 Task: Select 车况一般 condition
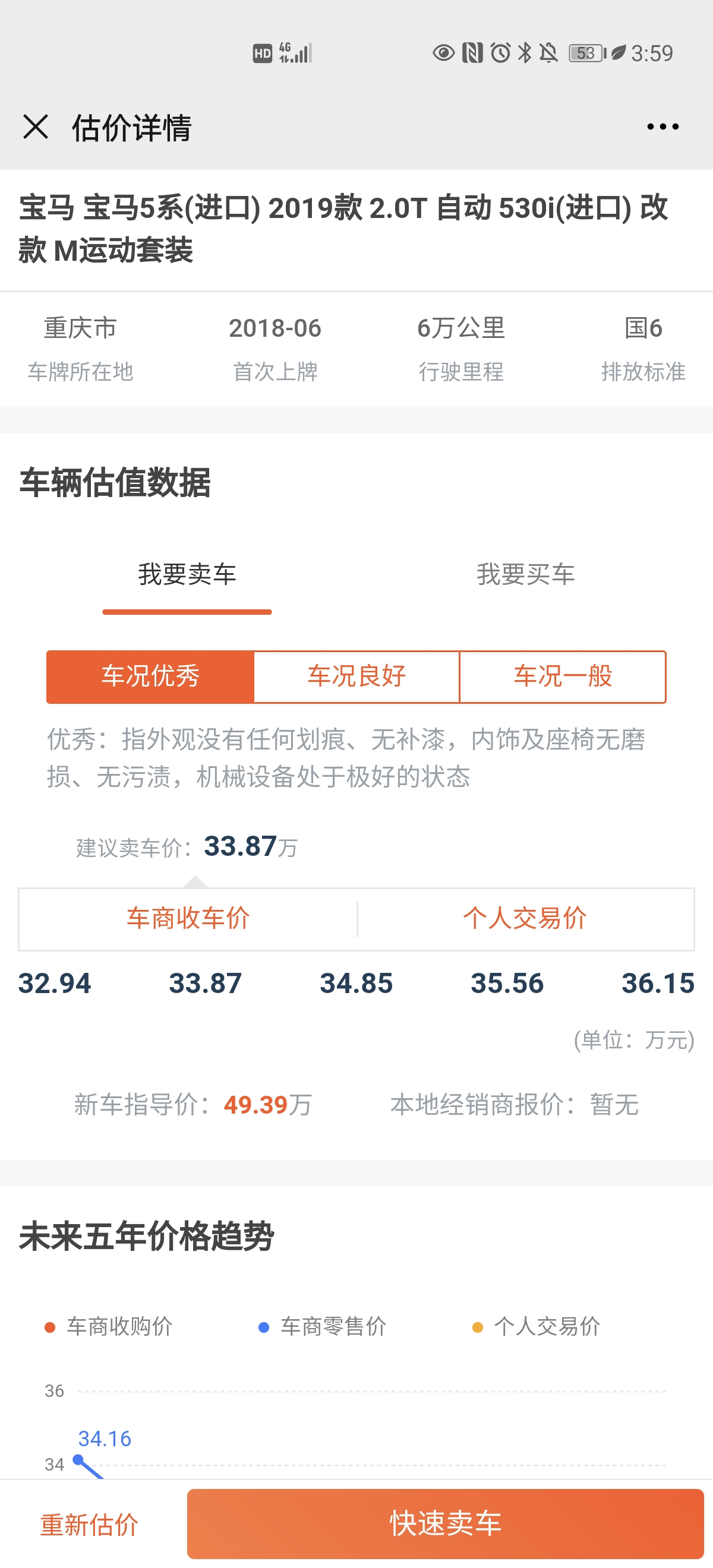563,676
